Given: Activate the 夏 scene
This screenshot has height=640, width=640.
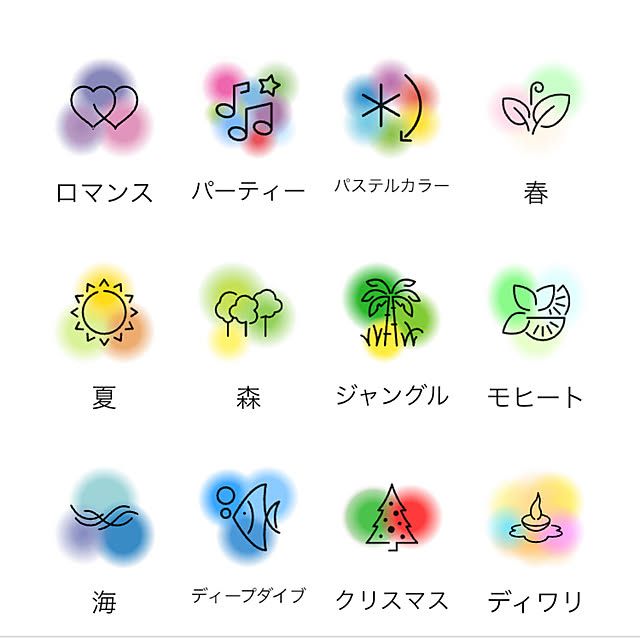Looking at the screenshot, I should pos(104,314).
